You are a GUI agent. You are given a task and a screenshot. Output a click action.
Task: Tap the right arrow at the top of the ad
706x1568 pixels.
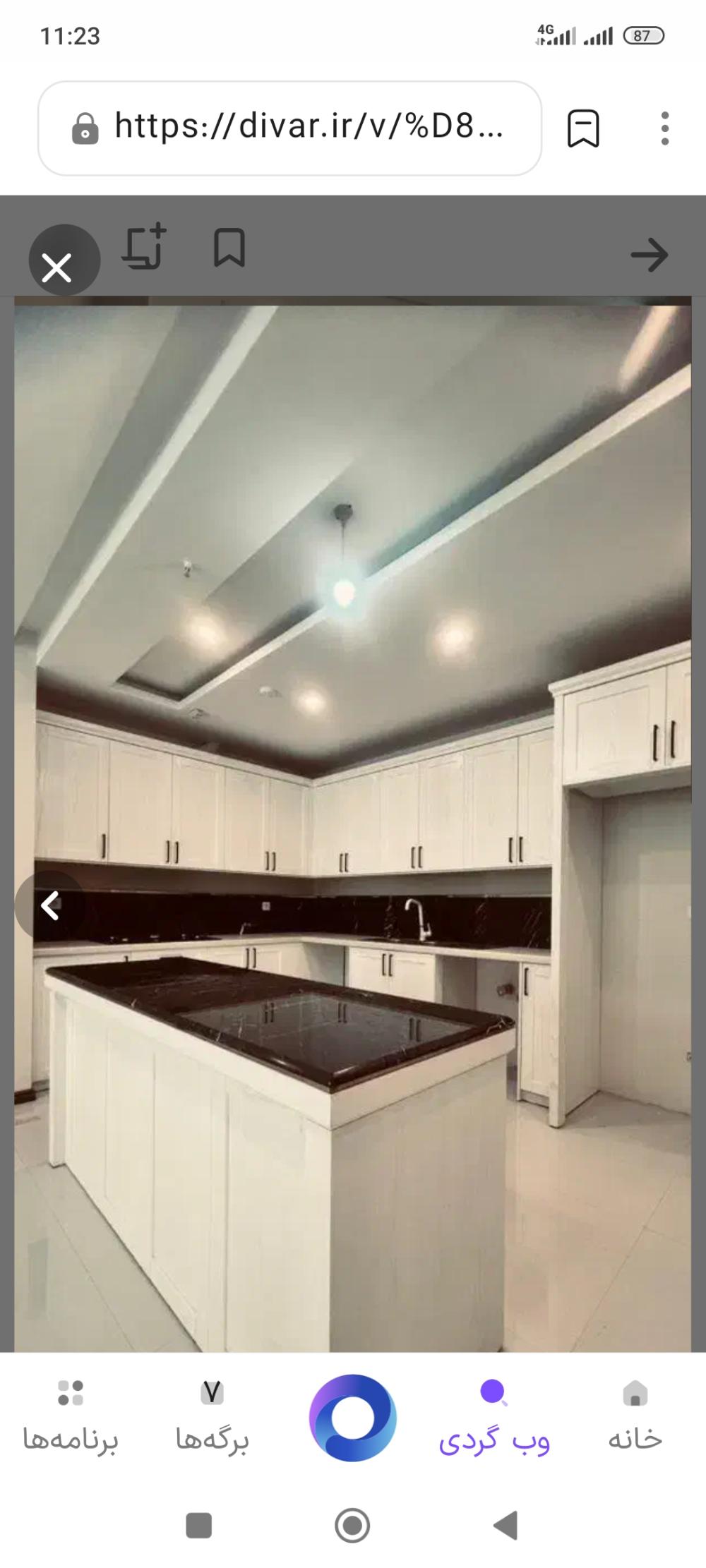[649, 255]
